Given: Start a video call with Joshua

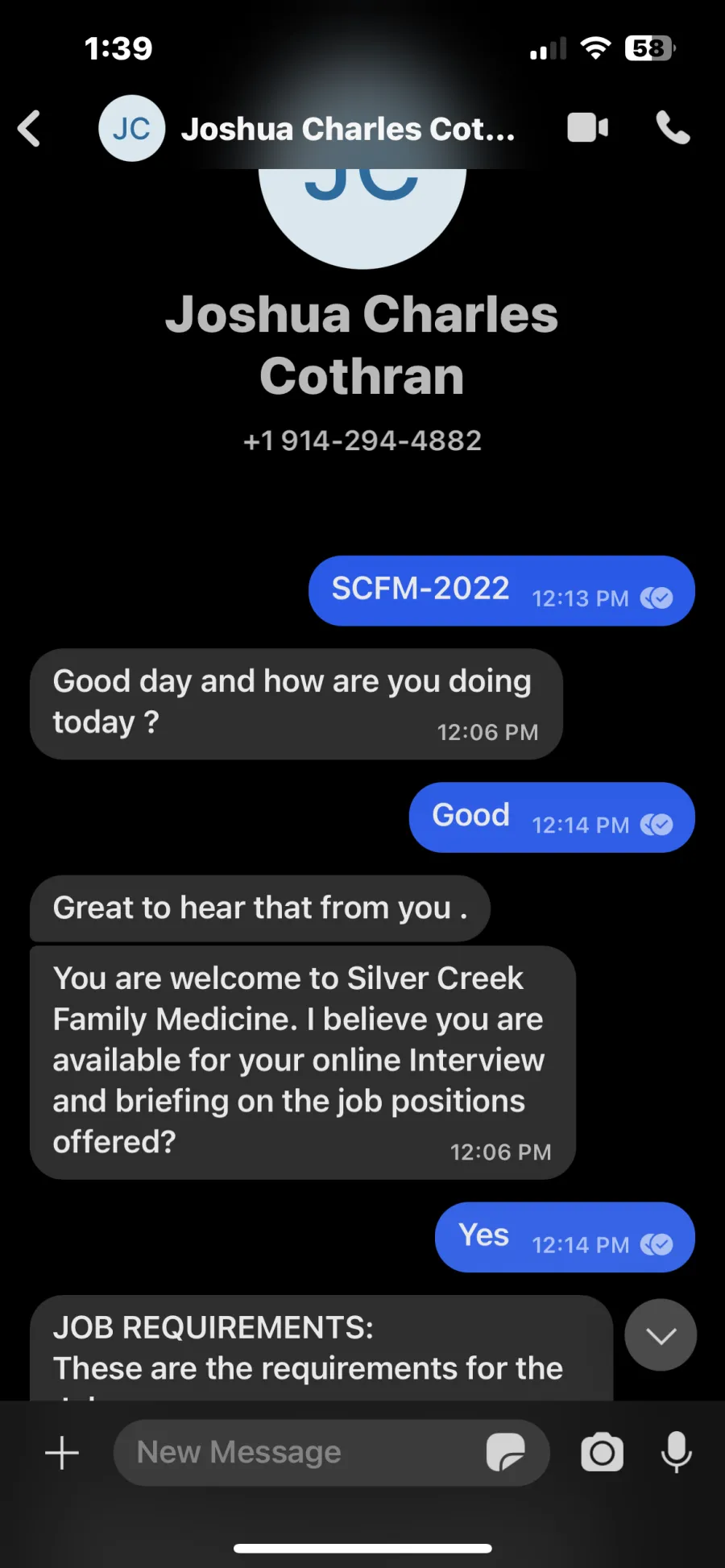Looking at the screenshot, I should coord(587,127).
